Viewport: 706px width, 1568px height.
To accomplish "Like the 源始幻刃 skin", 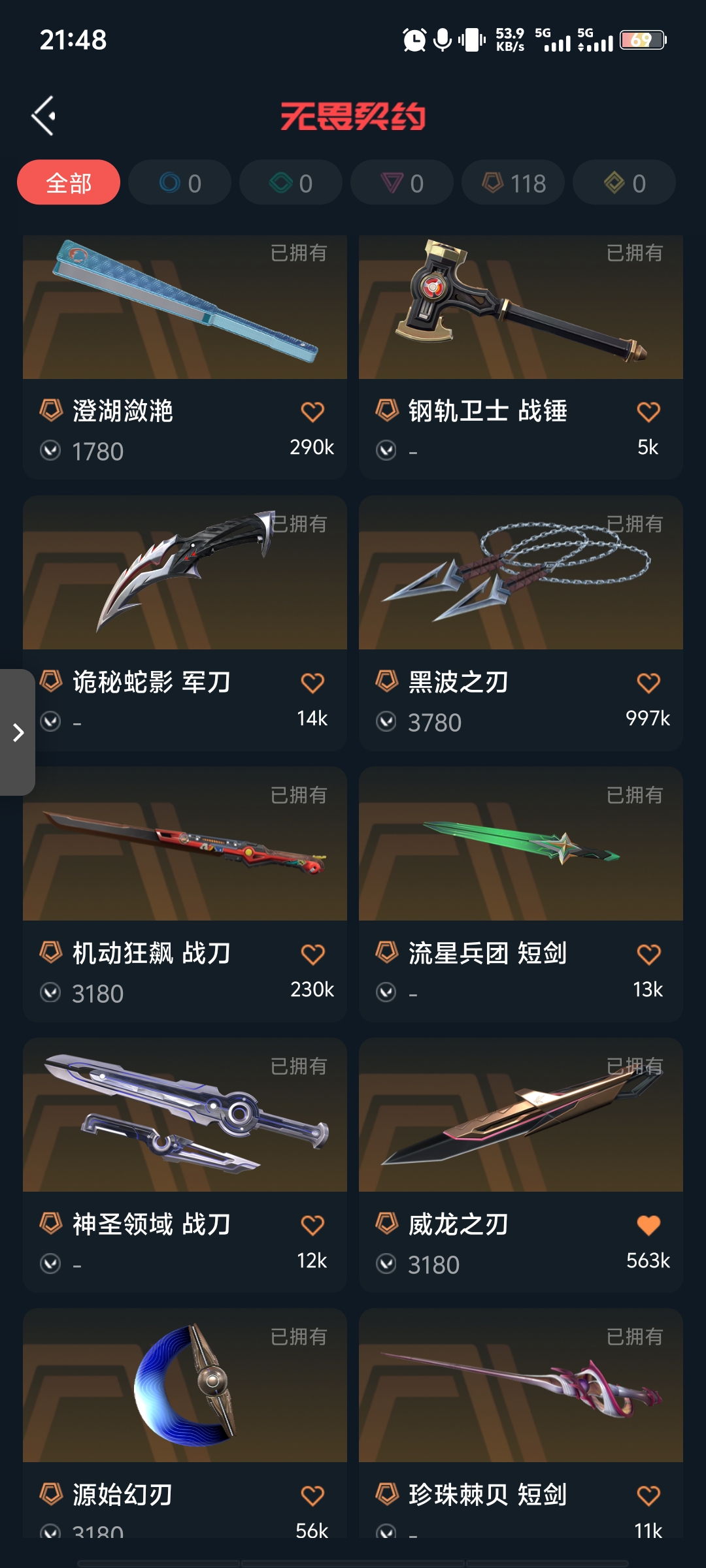I will pos(312,1495).
